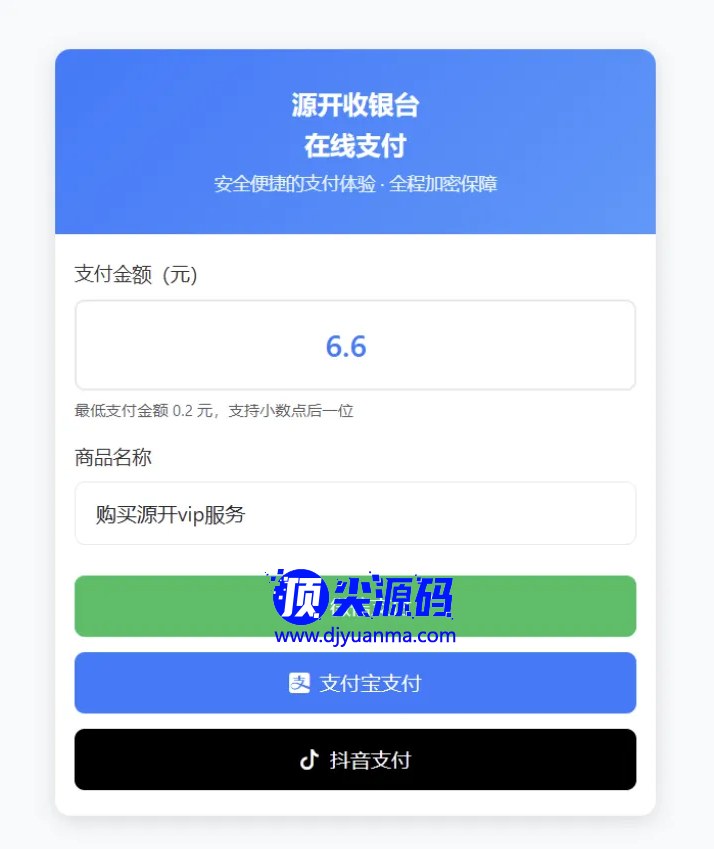Edit the product name field

click(355, 515)
